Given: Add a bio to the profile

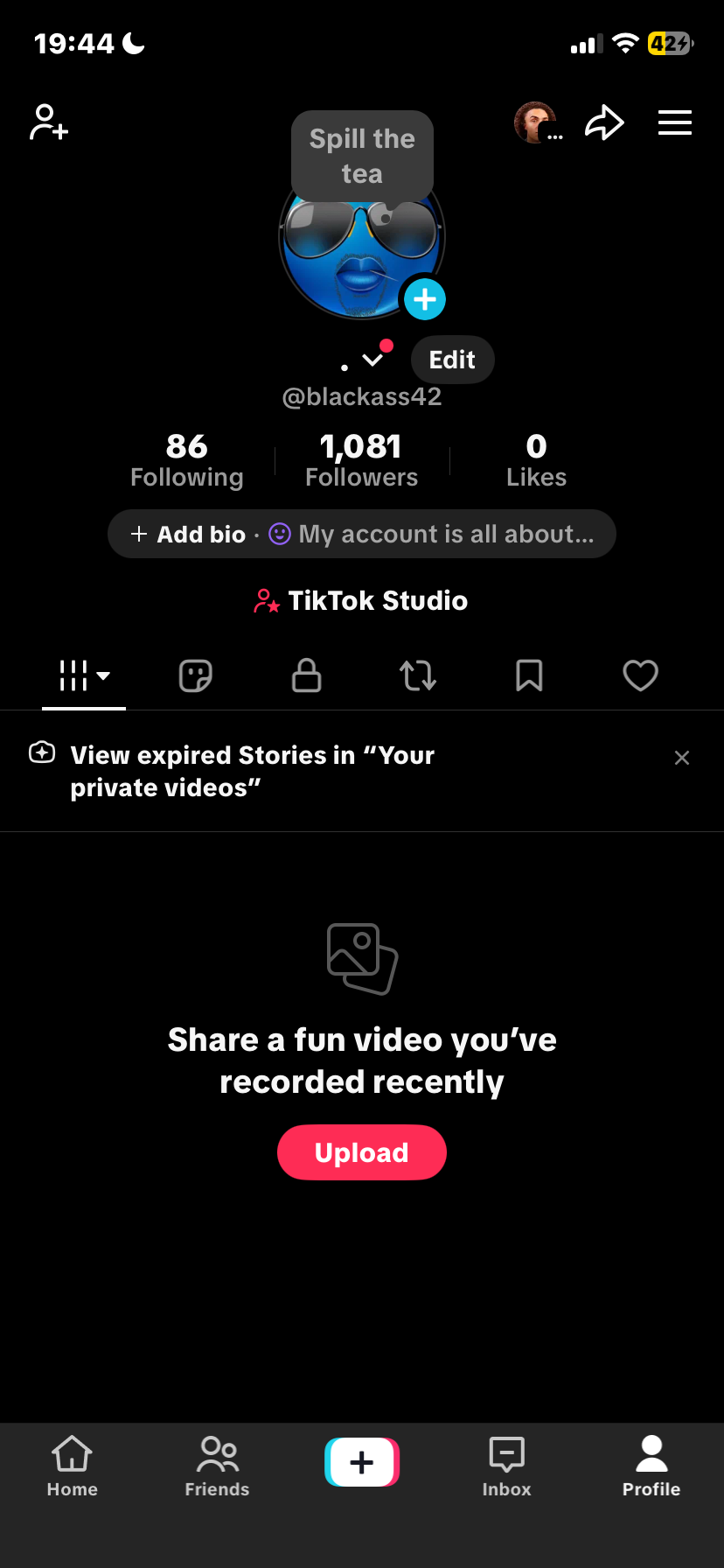Looking at the screenshot, I should coord(189,534).
